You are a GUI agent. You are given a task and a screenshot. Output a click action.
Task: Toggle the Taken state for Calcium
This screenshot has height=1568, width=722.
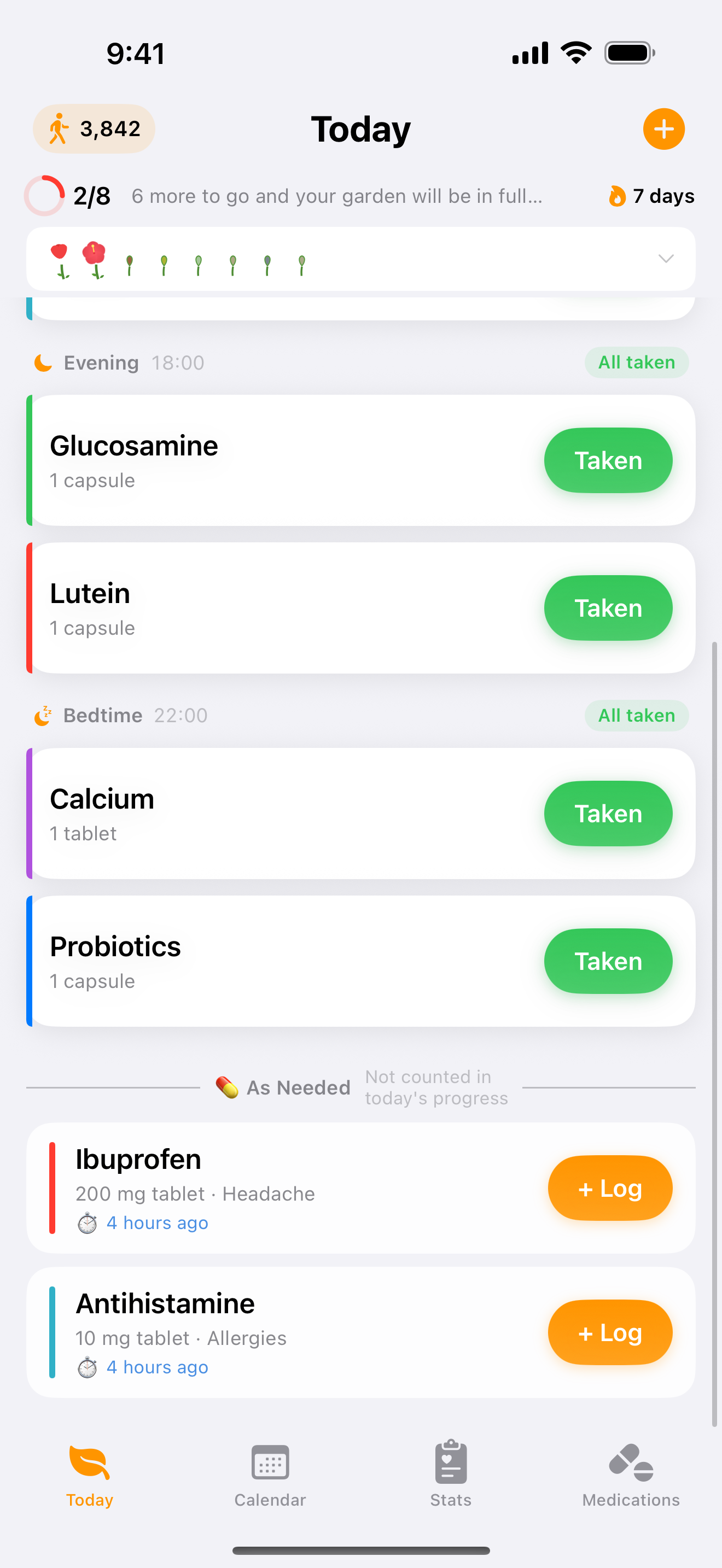pos(608,813)
